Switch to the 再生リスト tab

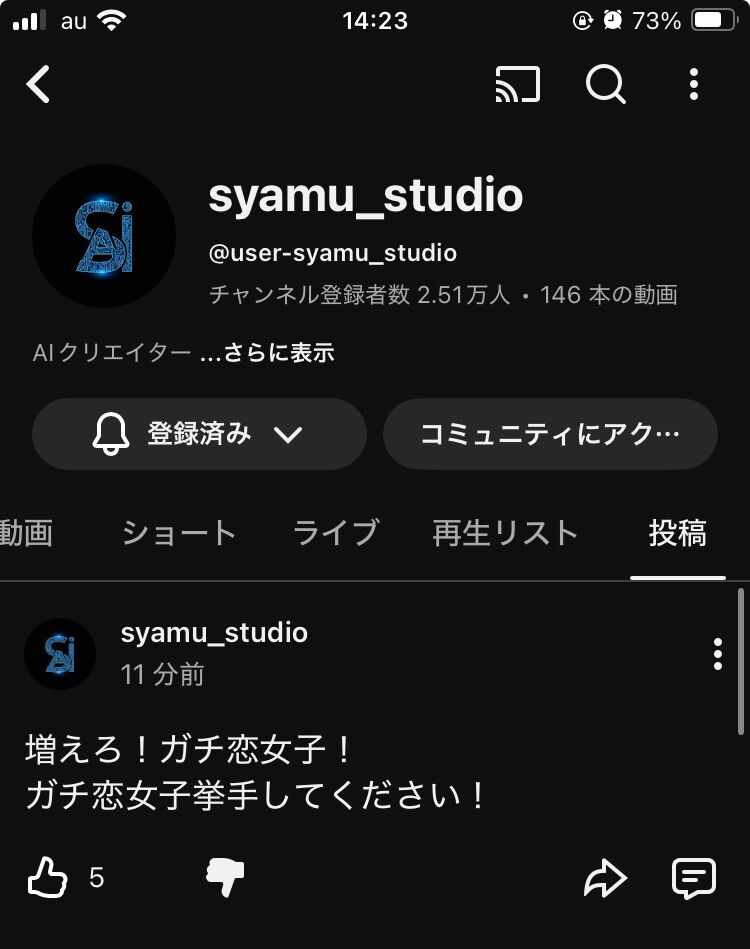pyautogui.click(x=505, y=533)
